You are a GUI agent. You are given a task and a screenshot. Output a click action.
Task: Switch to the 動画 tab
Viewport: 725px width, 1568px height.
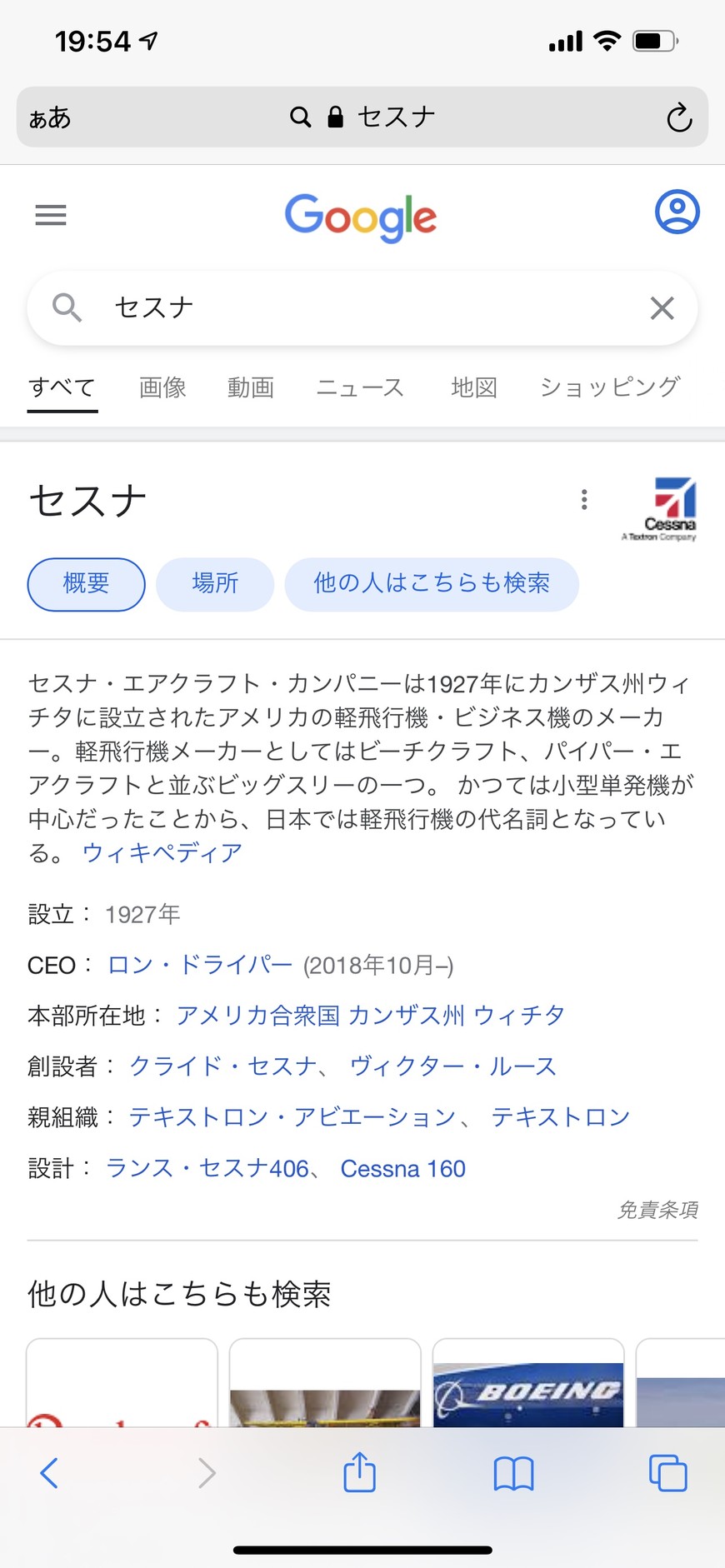251,387
